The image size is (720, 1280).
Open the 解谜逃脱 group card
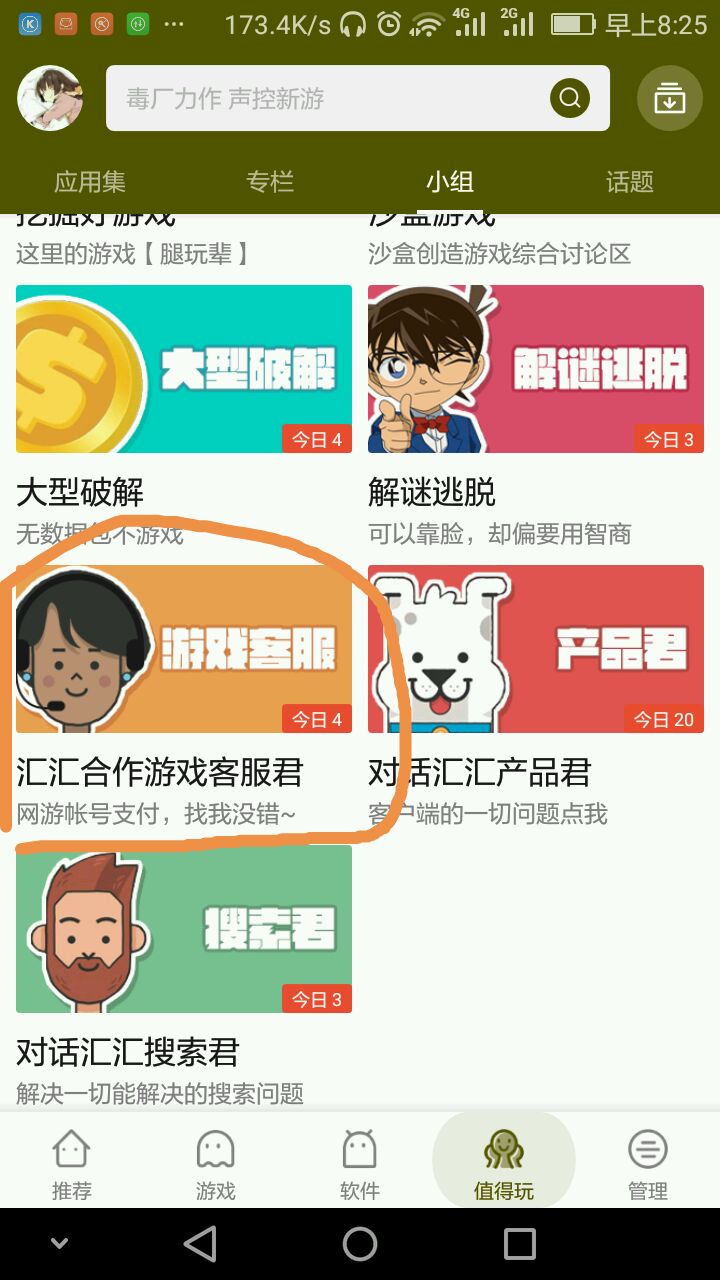(x=536, y=369)
